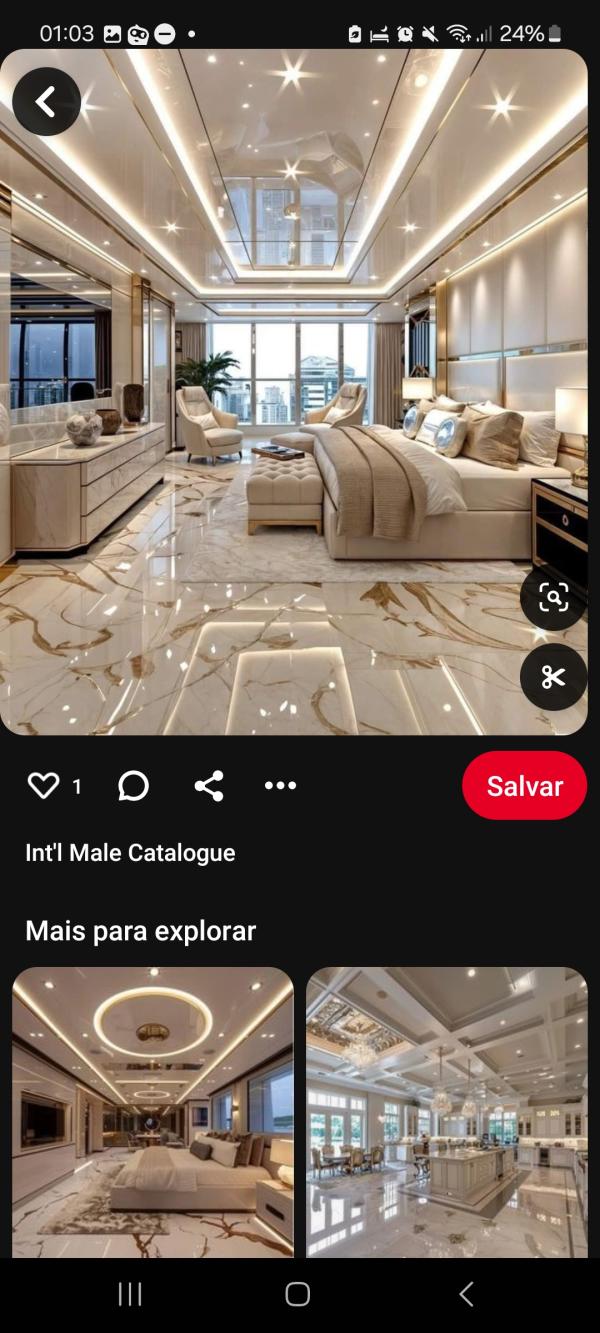The image size is (600, 1333).
Task: Like this pin with the heart
Action: point(44,786)
